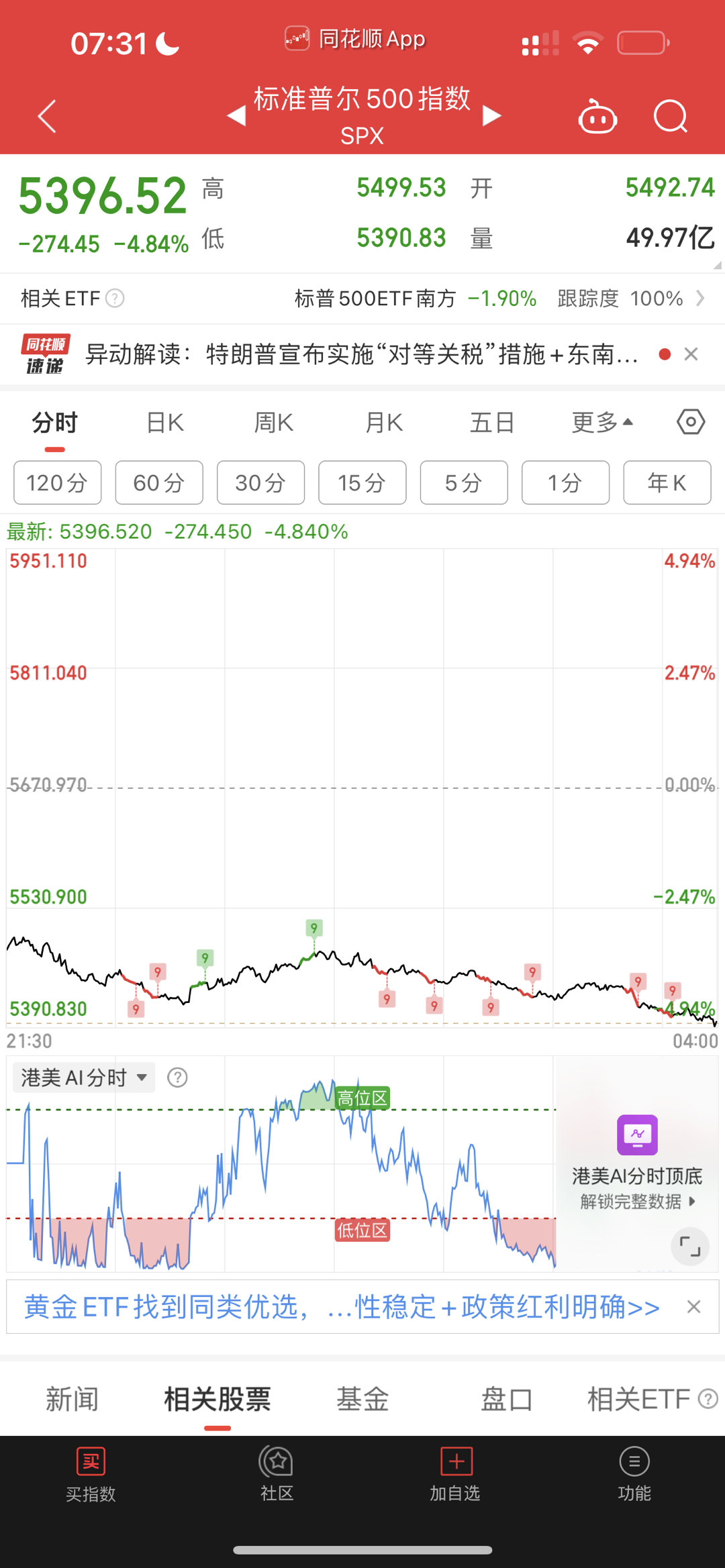This screenshot has width=725, height=1568.
Task: Switch to the 五日 chart view
Action: (x=492, y=423)
